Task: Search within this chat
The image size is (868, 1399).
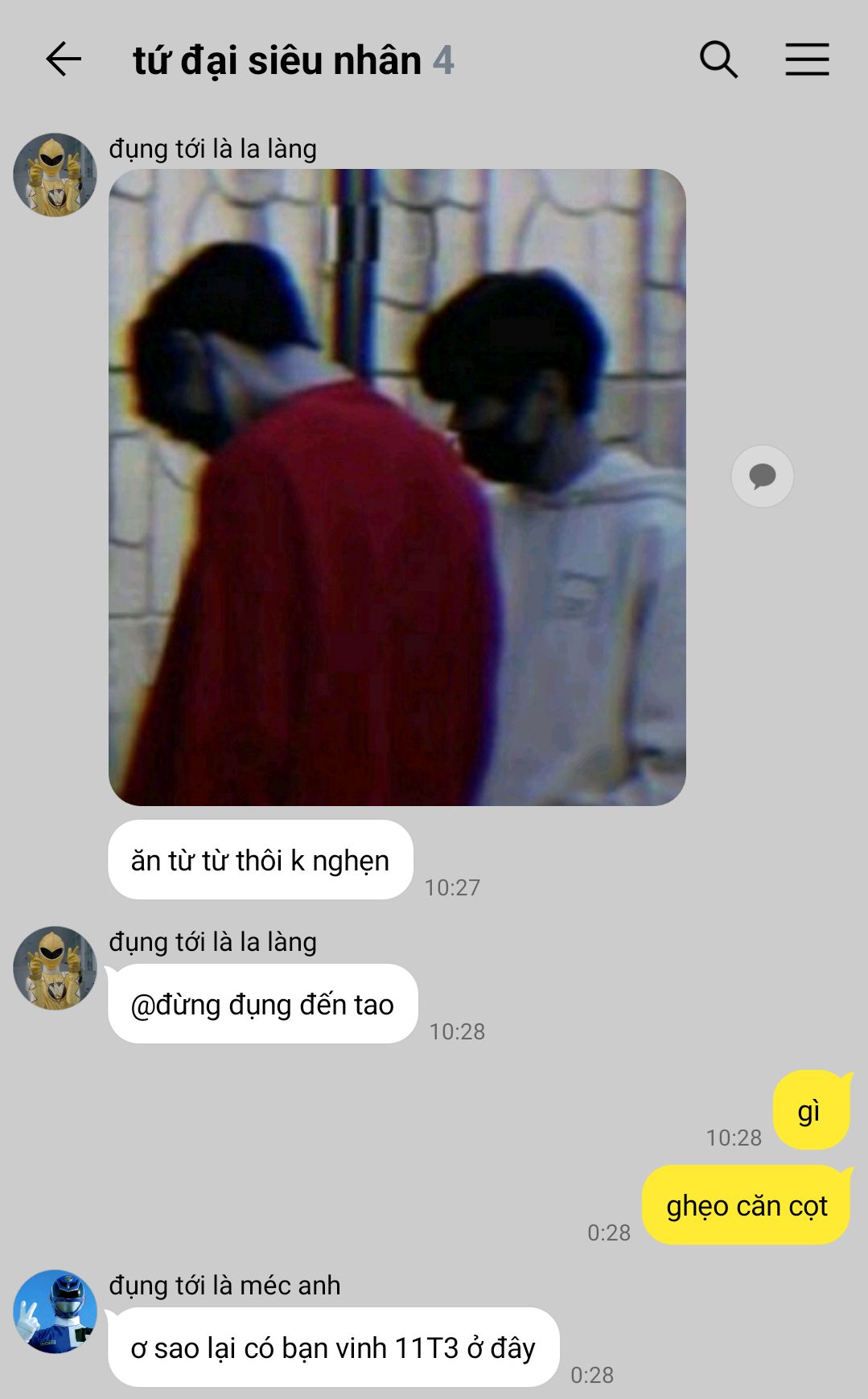Action: point(718,60)
